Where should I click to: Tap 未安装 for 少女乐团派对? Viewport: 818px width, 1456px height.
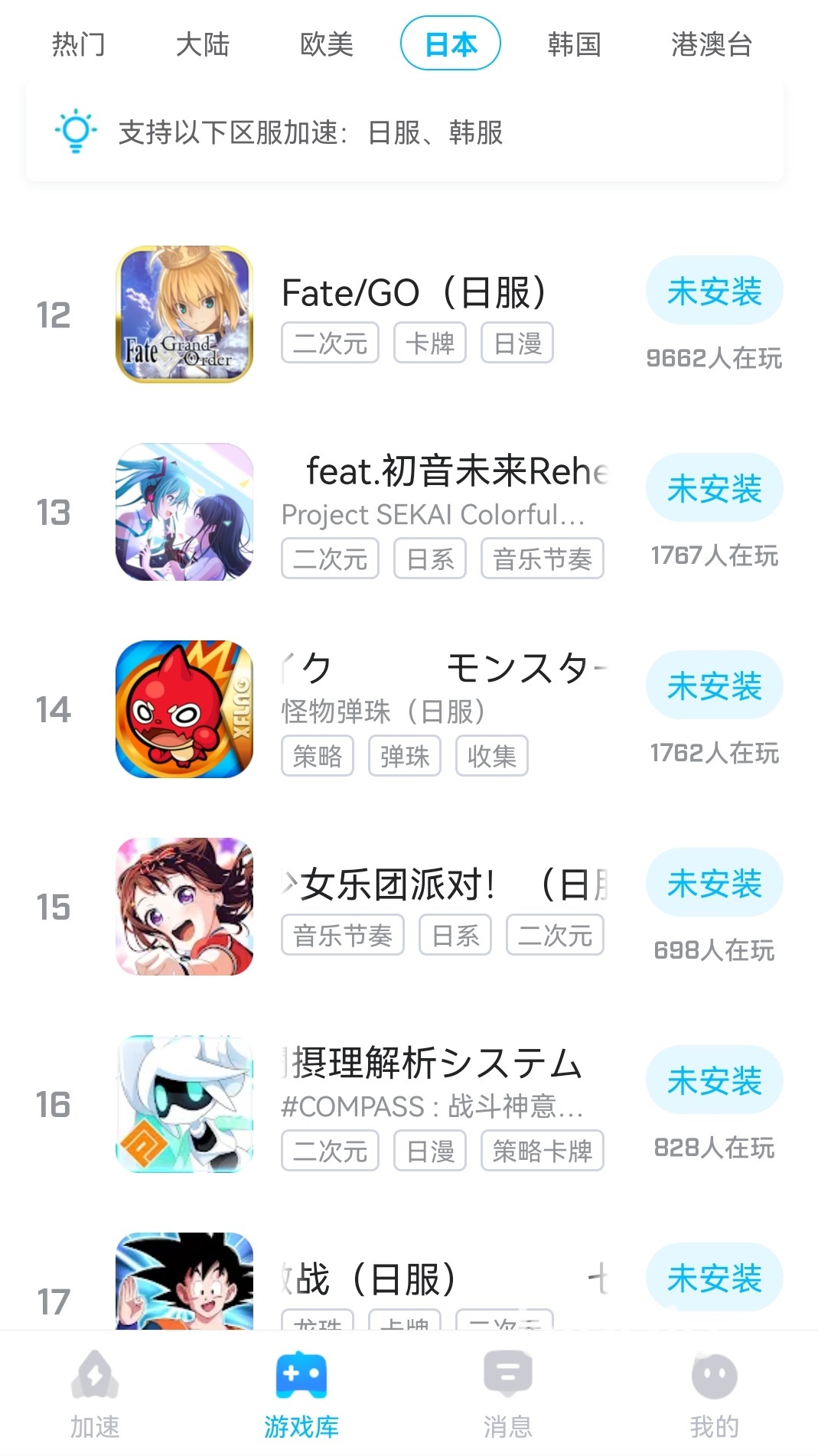point(714,884)
